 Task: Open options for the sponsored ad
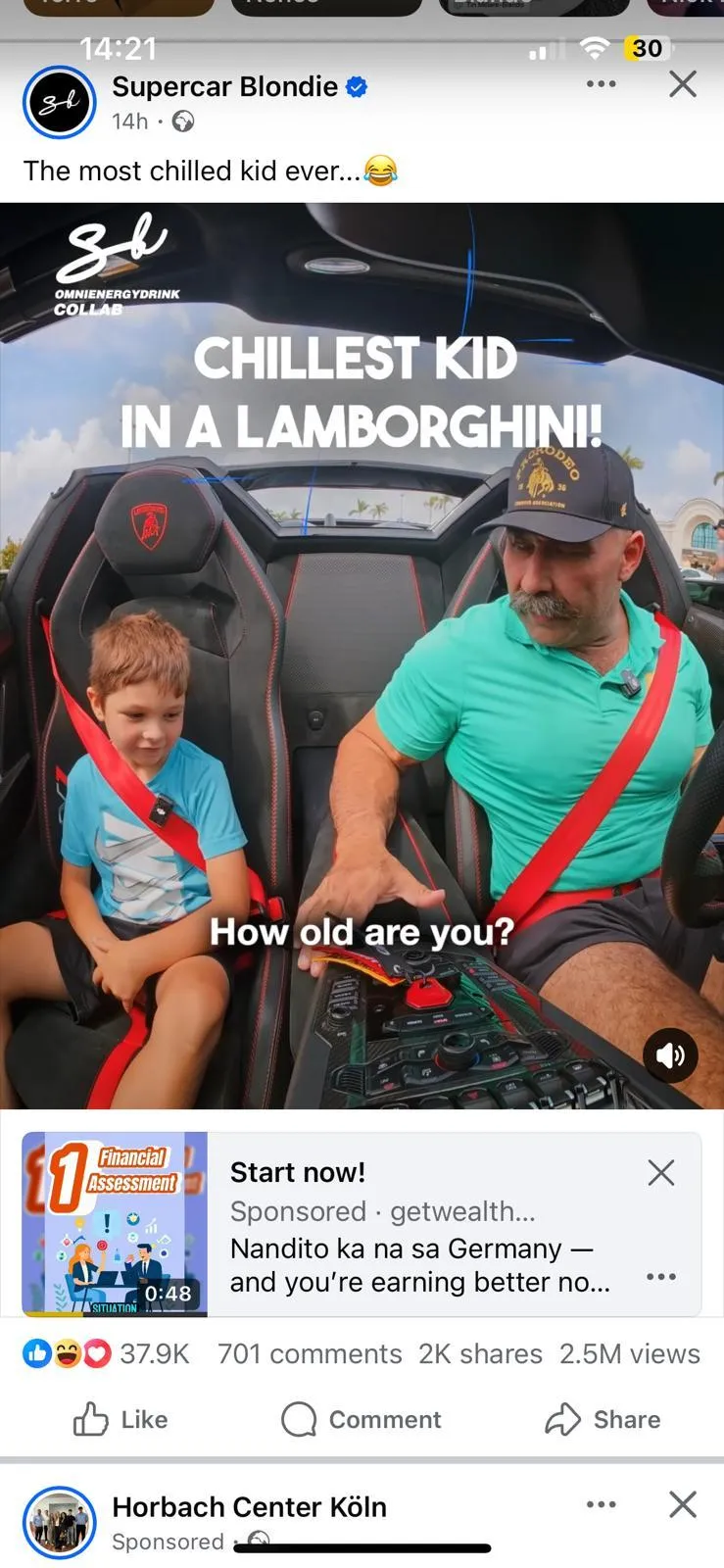tap(661, 1277)
